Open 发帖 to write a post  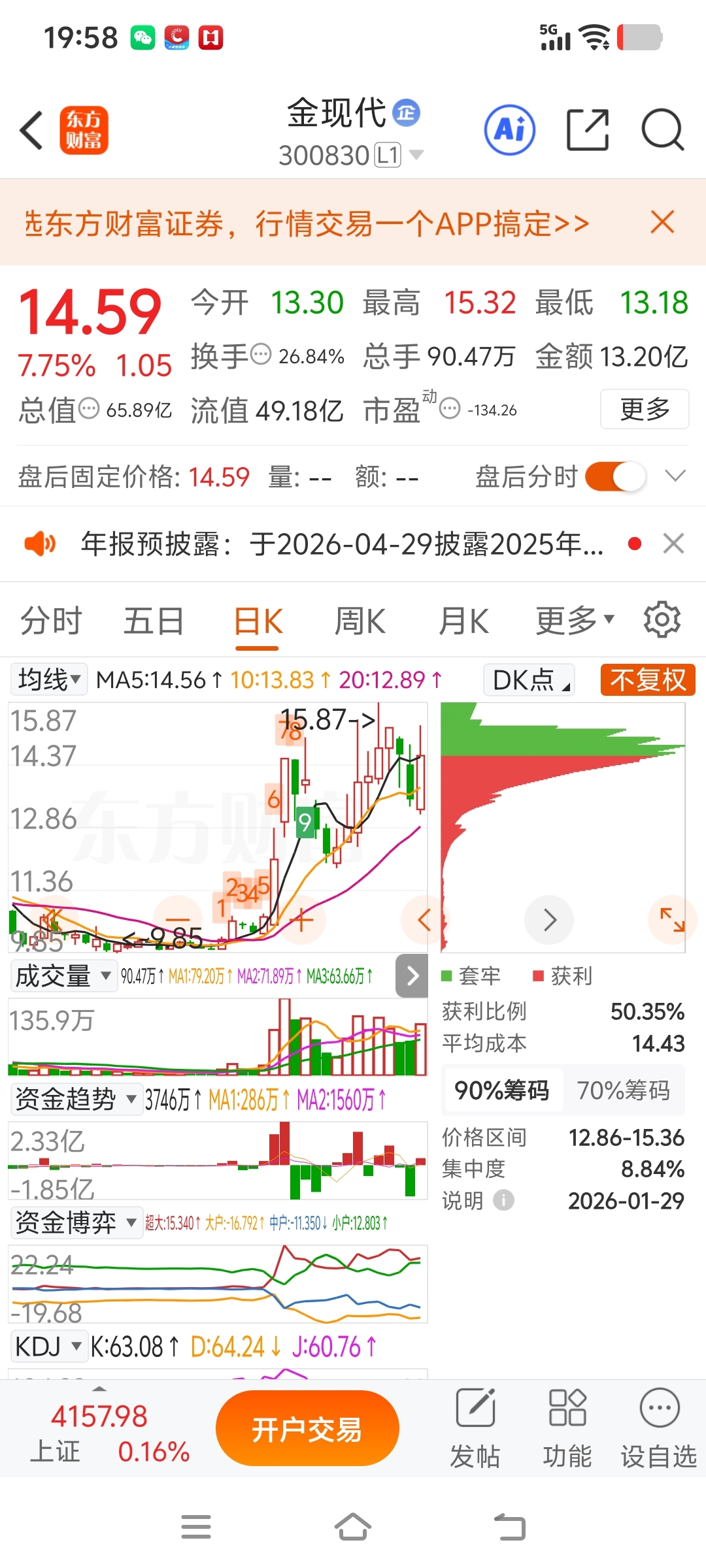pos(475,1429)
